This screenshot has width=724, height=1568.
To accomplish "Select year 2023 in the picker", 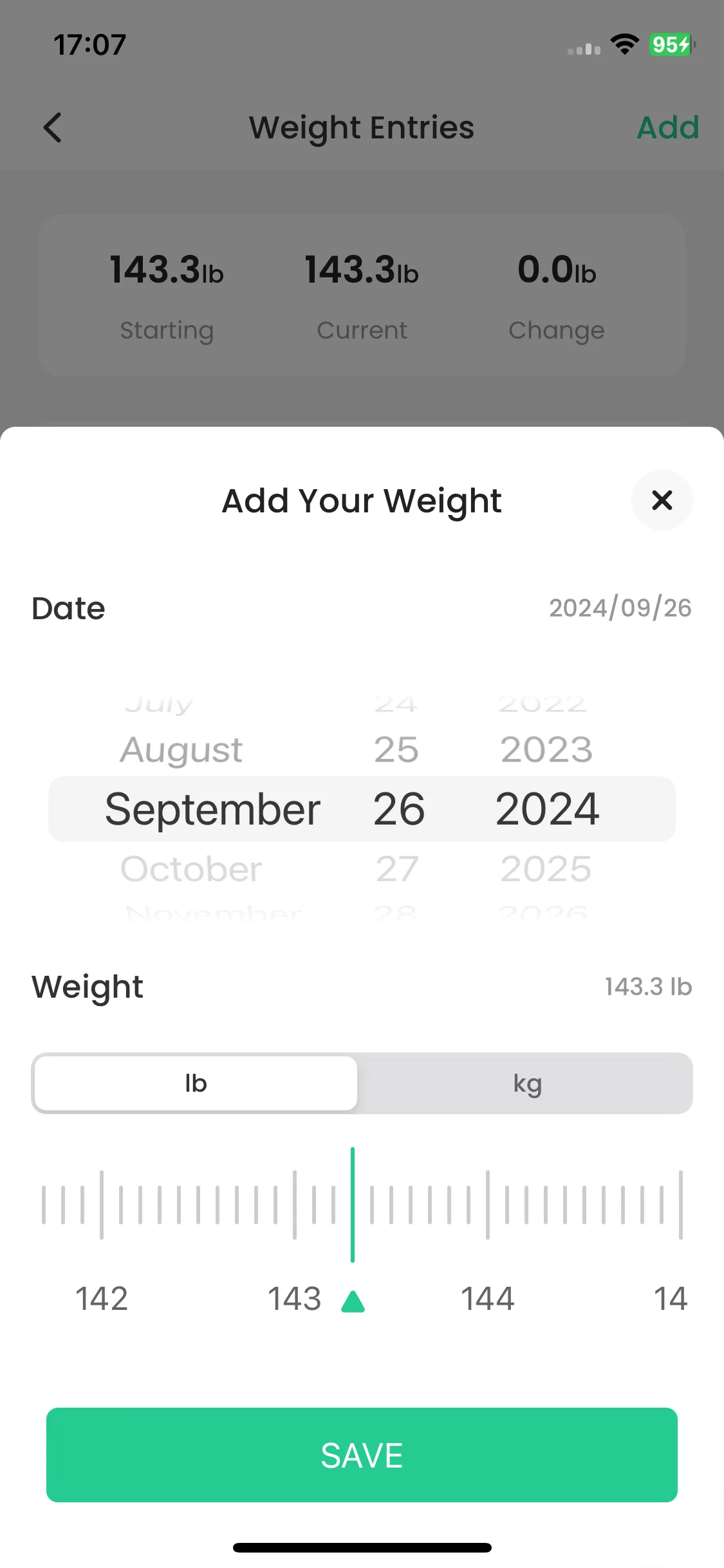I will click(x=546, y=750).
